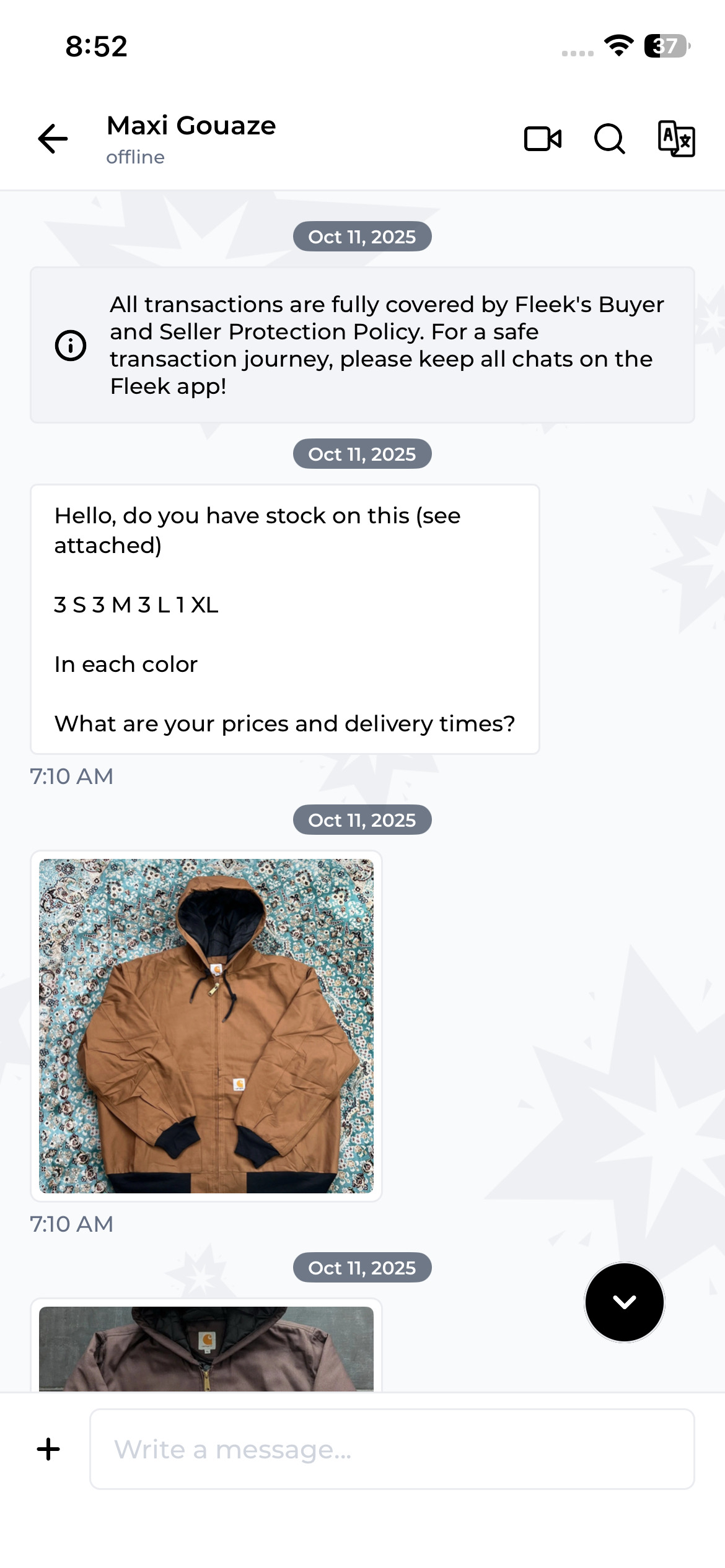The width and height of the screenshot is (725, 1568).
Task: Start a video call with Maxi Gouaze
Action: (x=543, y=139)
